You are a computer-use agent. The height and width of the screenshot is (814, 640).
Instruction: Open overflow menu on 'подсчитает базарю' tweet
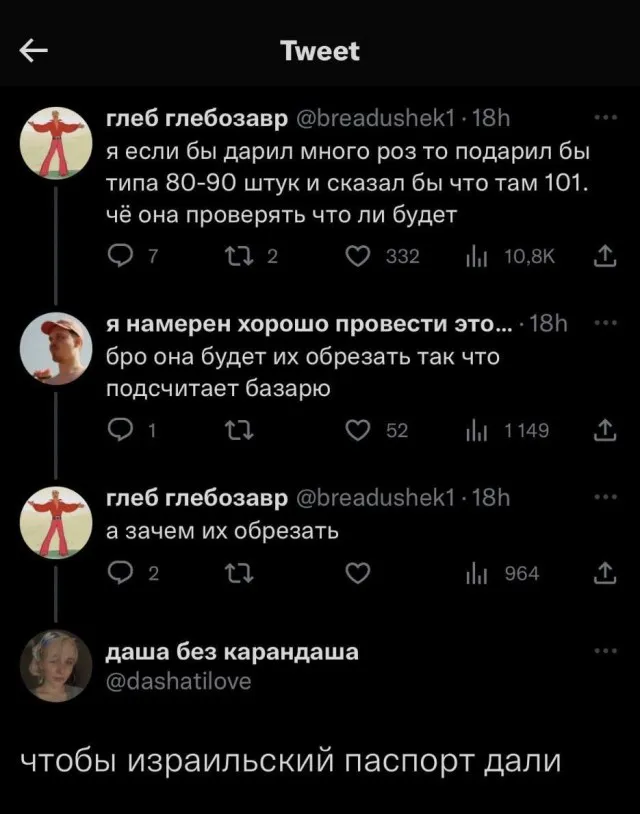click(x=606, y=324)
